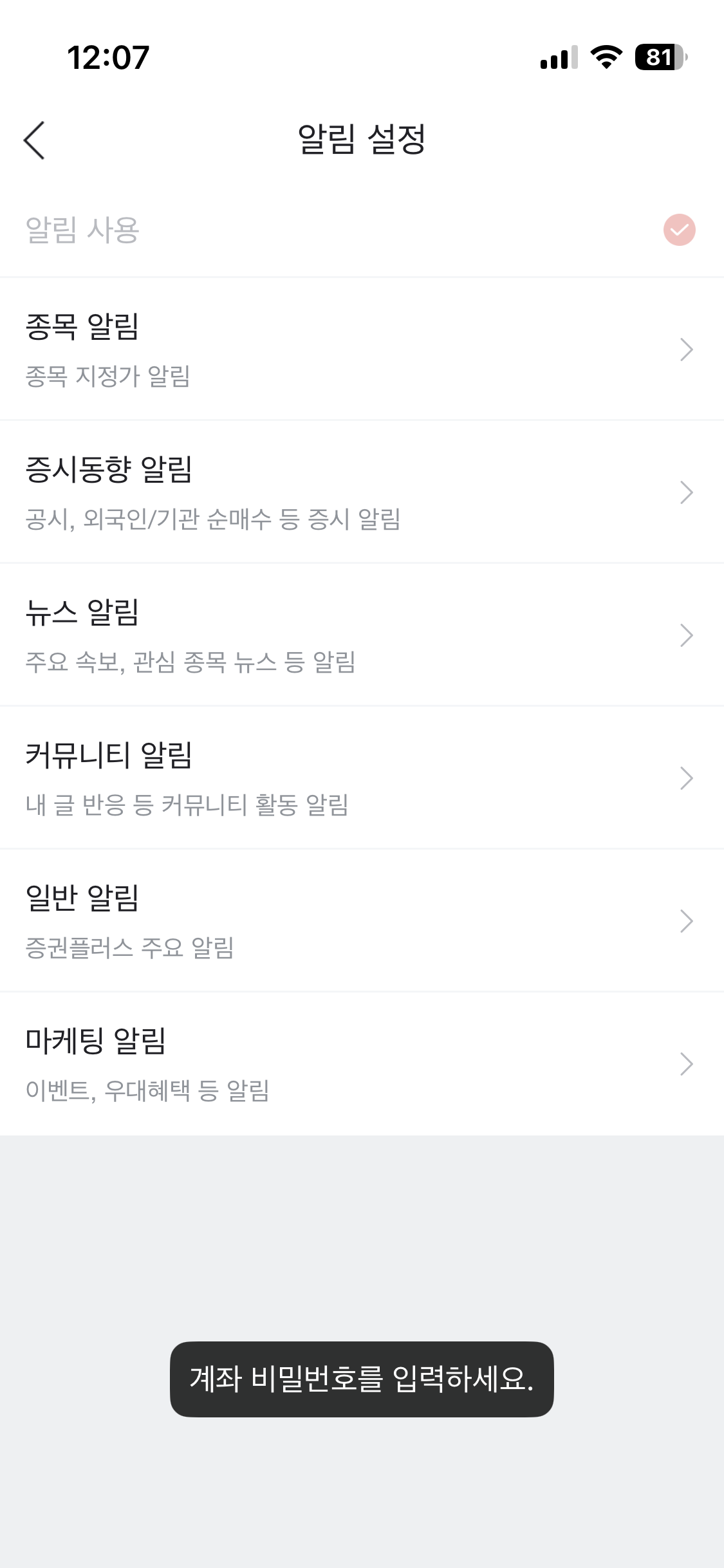Open 증시동향 알림 settings
Image resolution: width=724 pixels, height=1568 pixels.
click(362, 492)
